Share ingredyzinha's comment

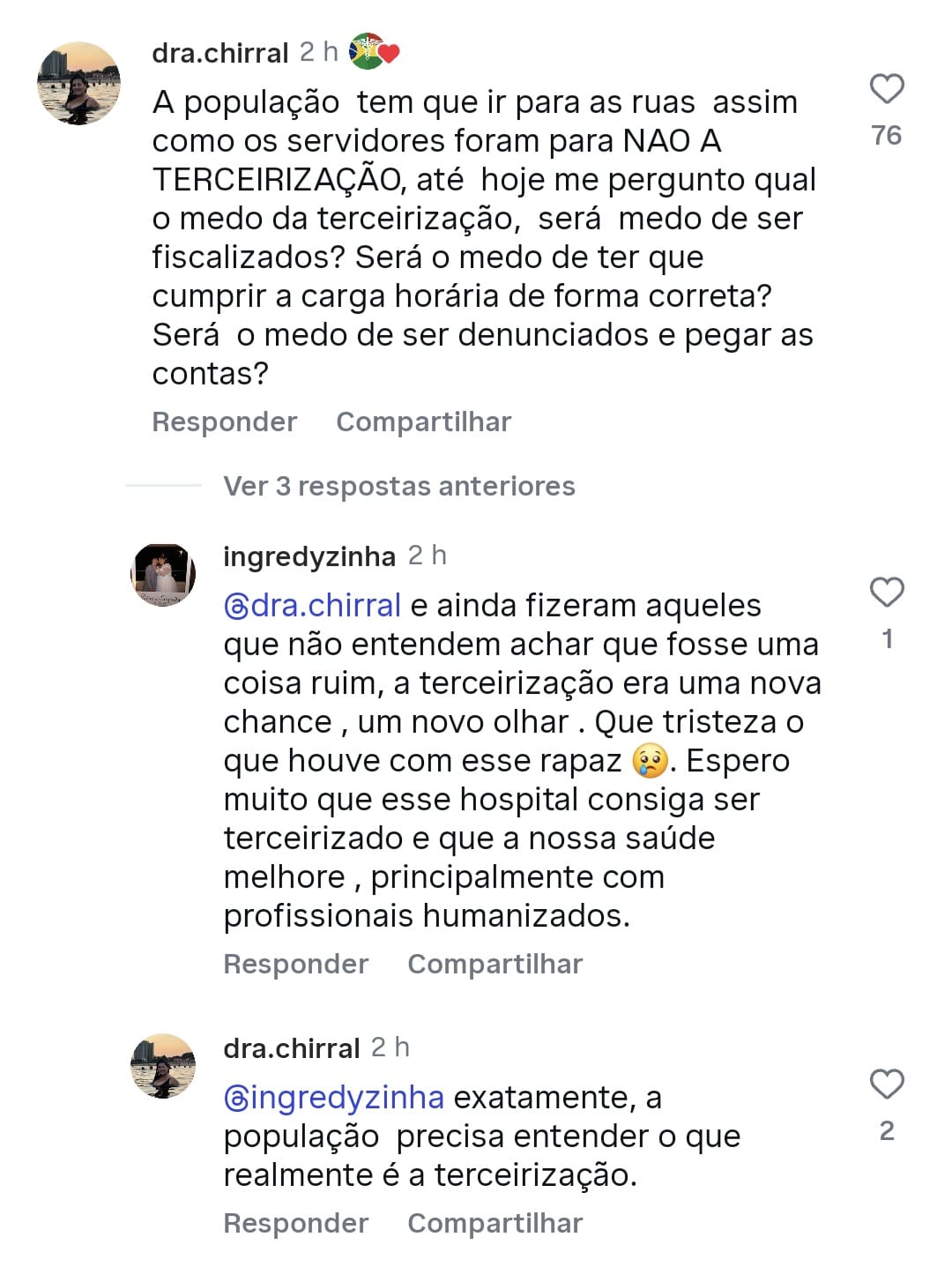[x=495, y=964]
